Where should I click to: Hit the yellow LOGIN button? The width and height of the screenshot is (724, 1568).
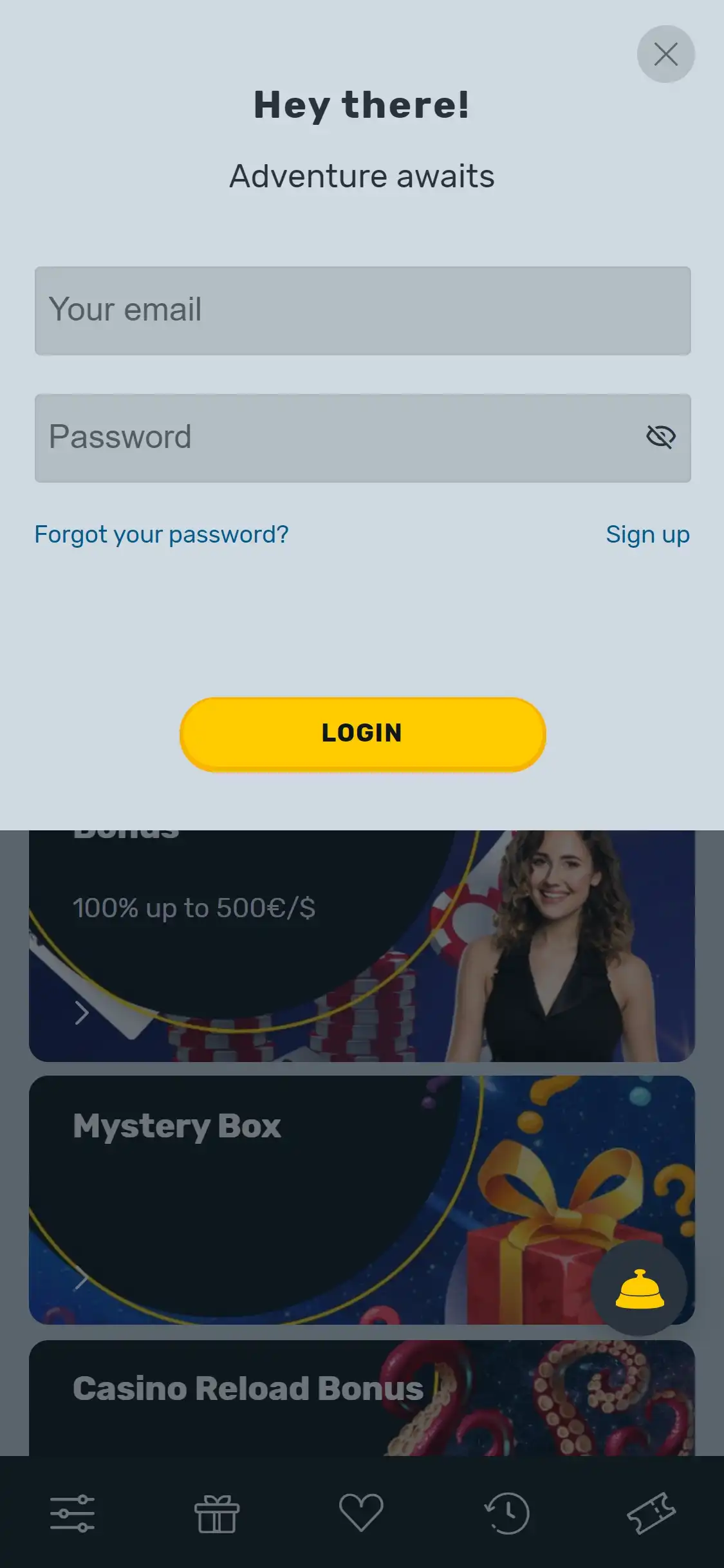click(362, 733)
